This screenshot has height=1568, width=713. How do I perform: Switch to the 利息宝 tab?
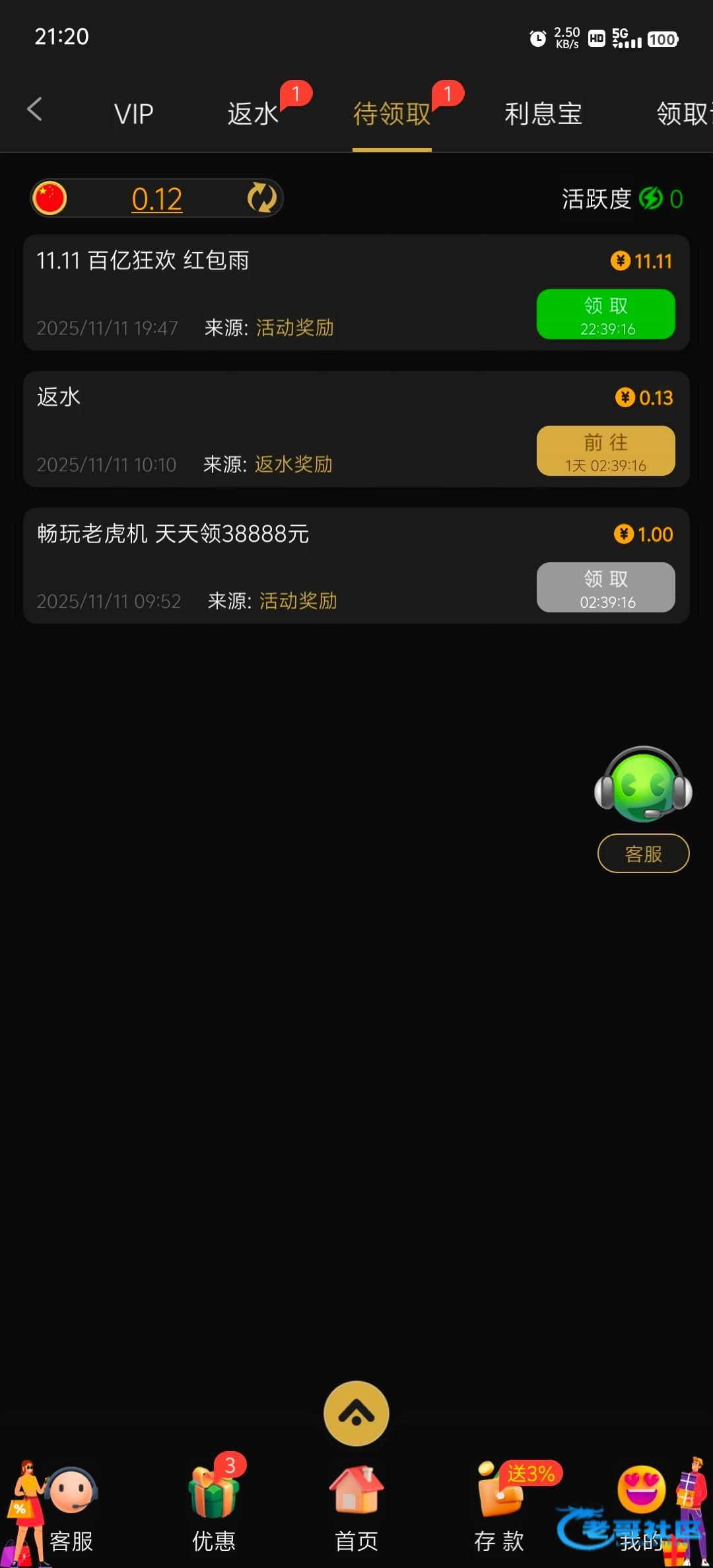tap(543, 114)
